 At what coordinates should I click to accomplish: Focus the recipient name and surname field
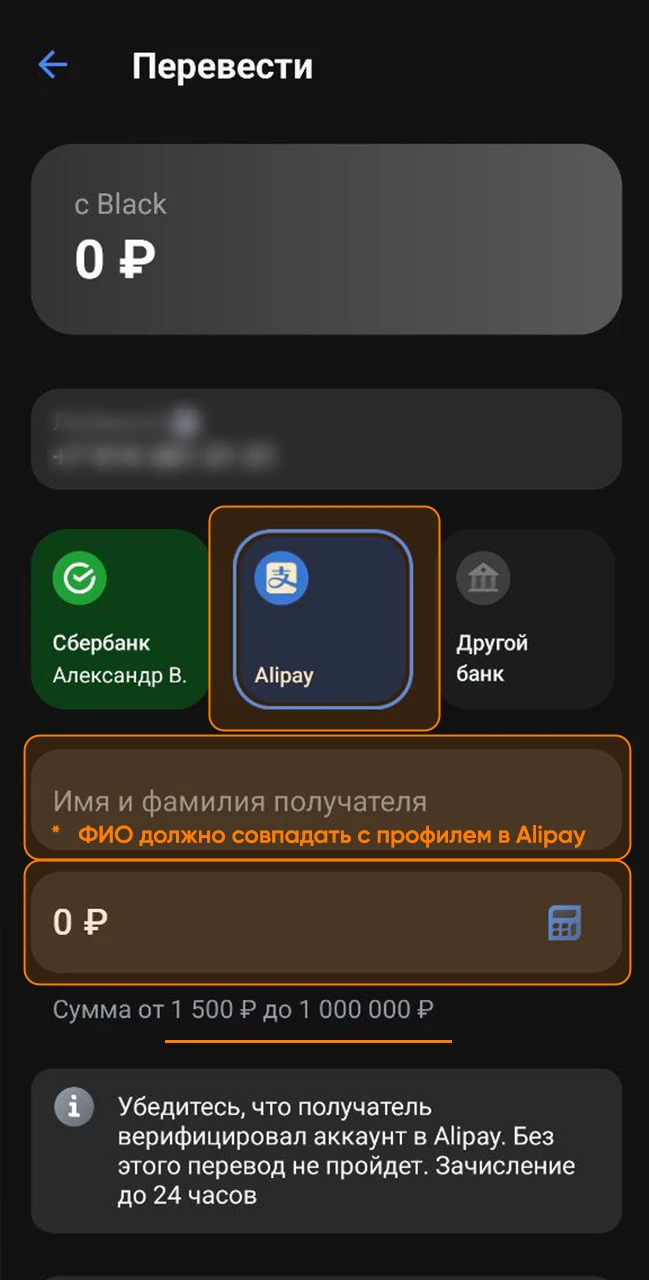point(326,800)
